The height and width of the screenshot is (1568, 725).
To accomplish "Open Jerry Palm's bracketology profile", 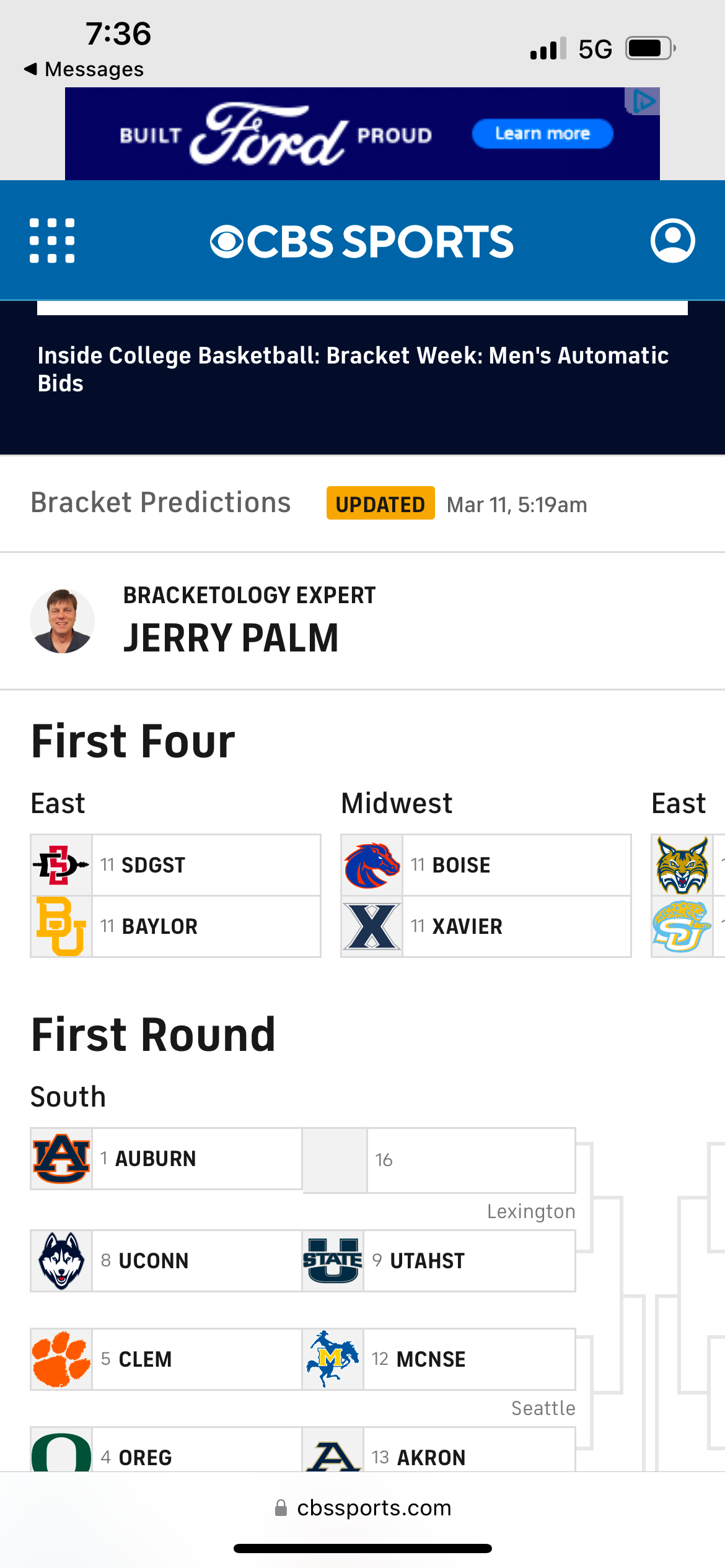I will [231, 635].
